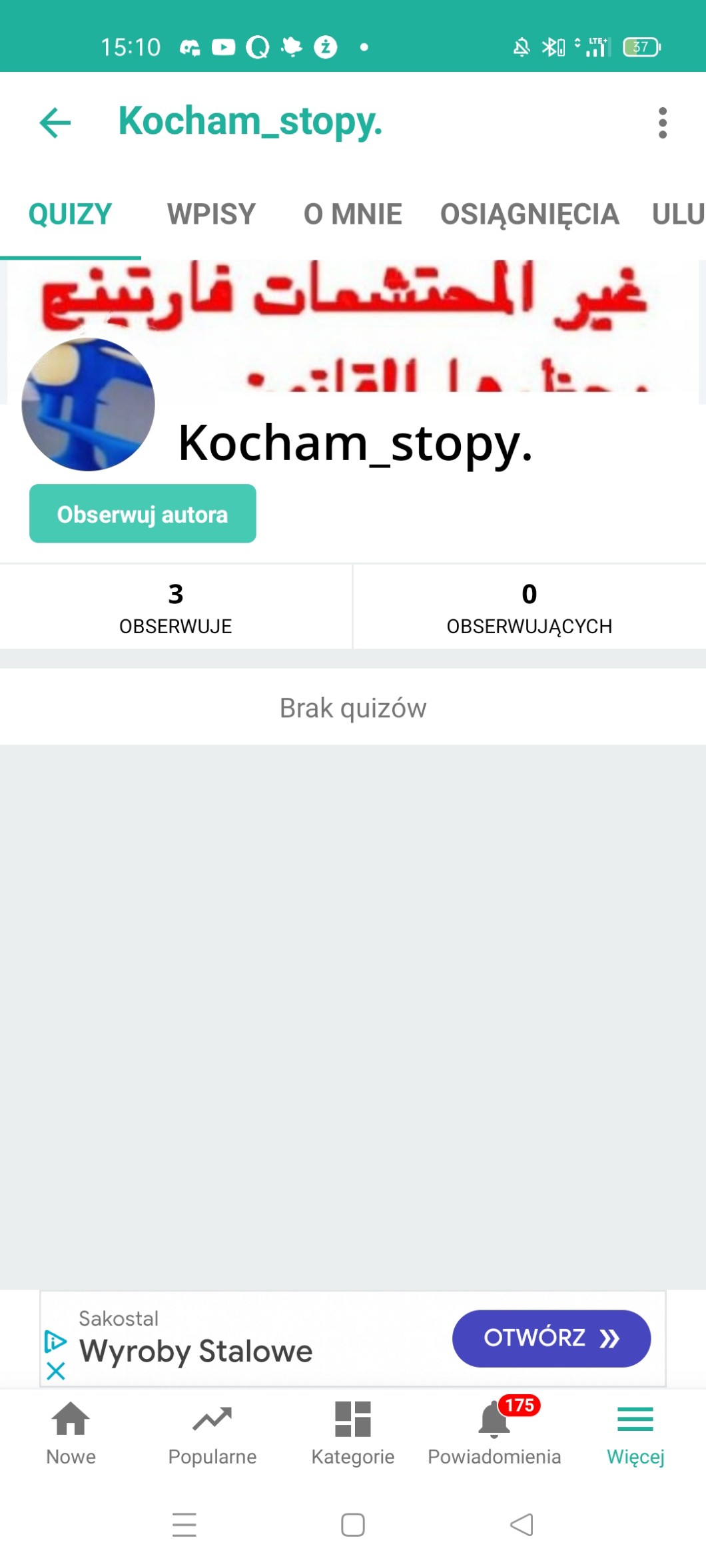This screenshot has height=1568, width=706.
Task: Open the Sakostal ad with OTWÓRZ
Action: click(551, 1338)
